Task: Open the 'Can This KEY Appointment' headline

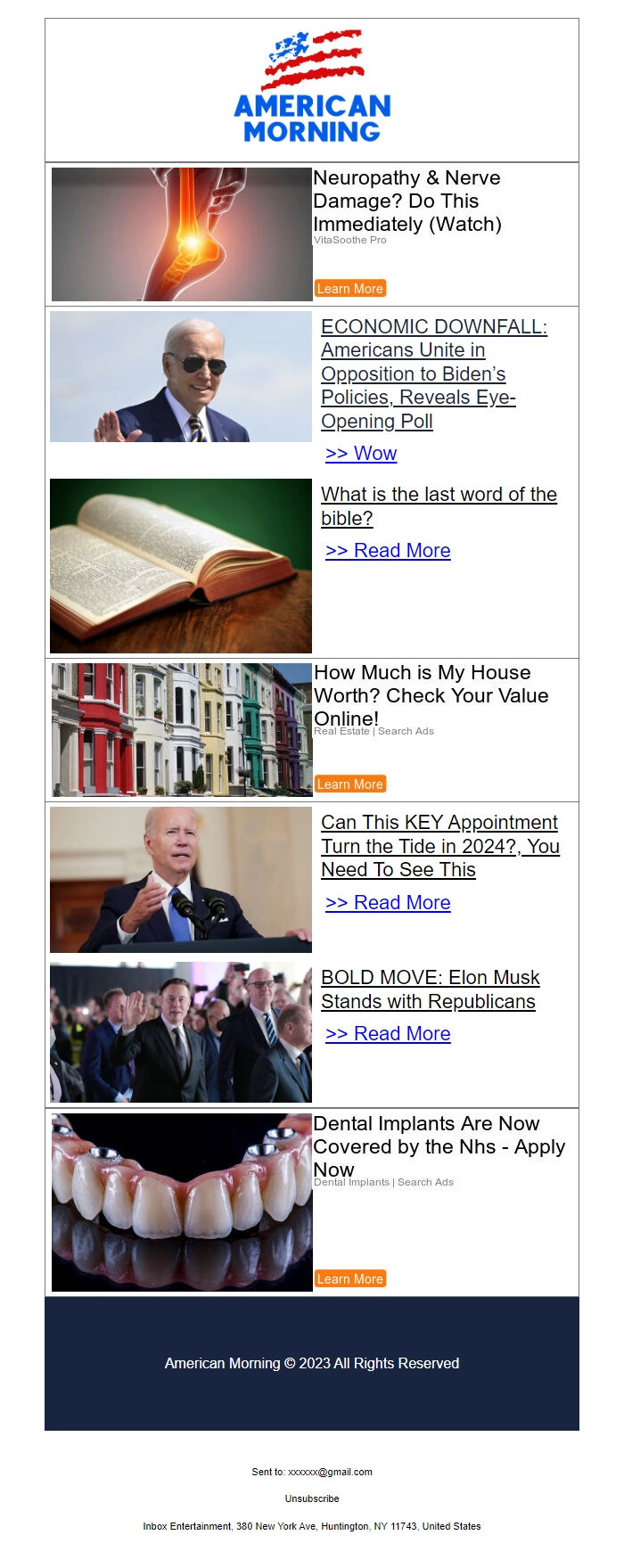Action: click(x=439, y=846)
